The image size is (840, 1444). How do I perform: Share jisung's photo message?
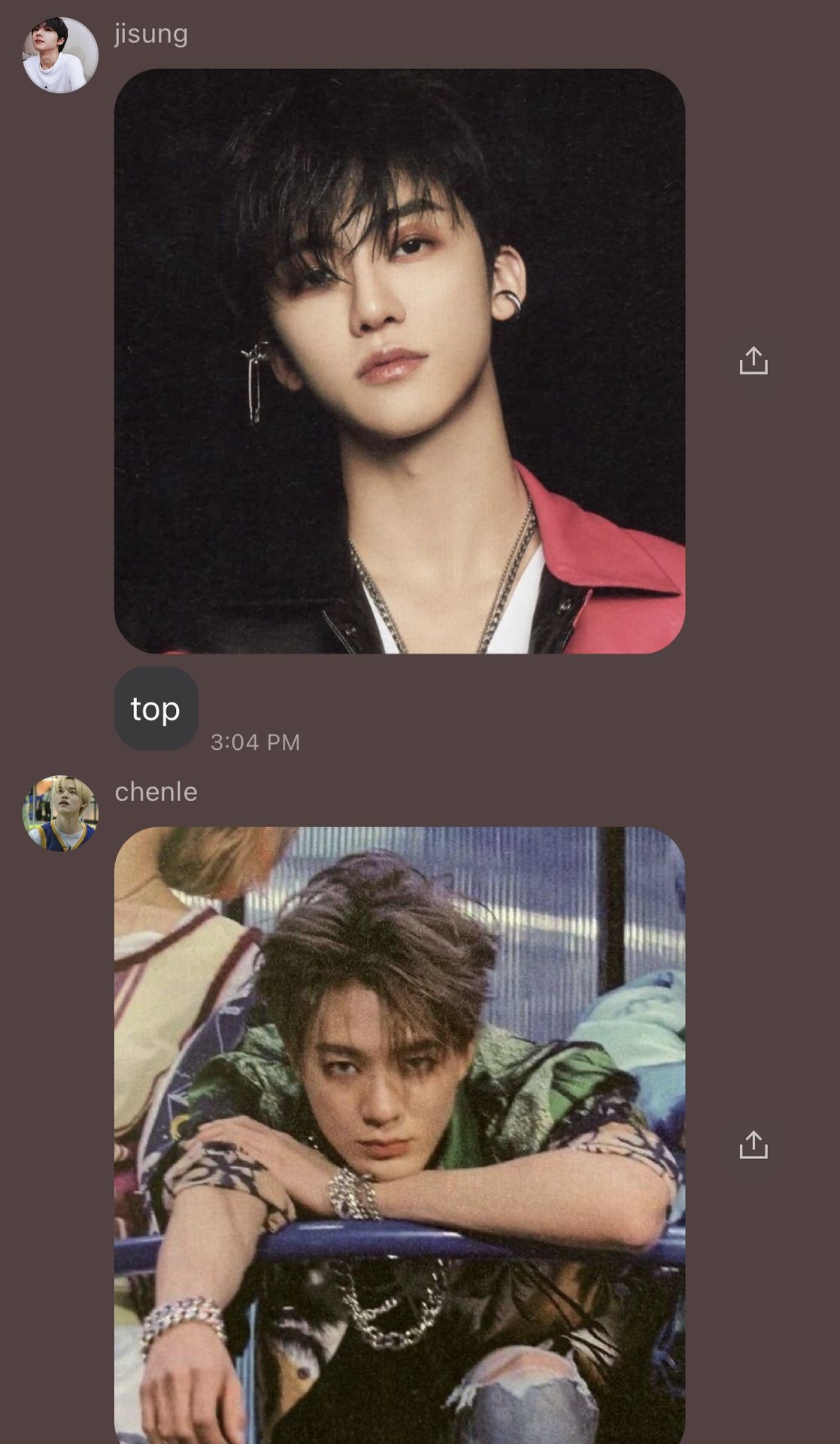753,361
